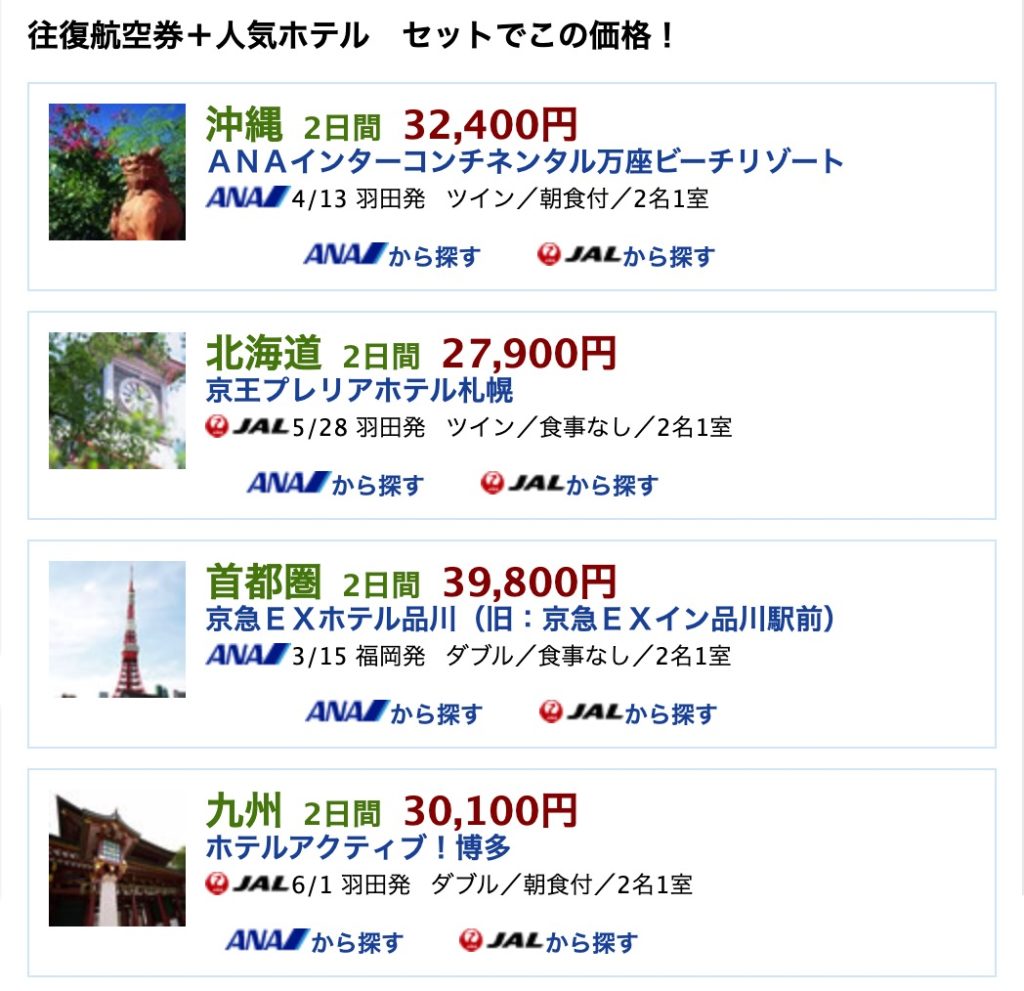Open 京王プレリアホテル札幌 hotel link
Viewport: 1024px width, 991px height.
point(359,390)
